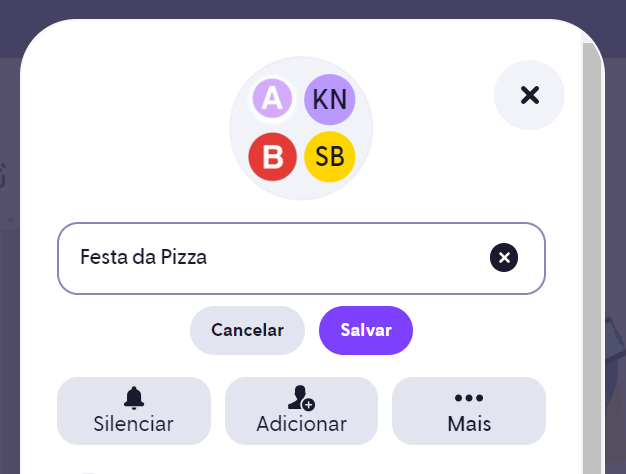Screen dimensions: 626x474
Task: Mute the group with Silenciar
Action: coord(134,410)
